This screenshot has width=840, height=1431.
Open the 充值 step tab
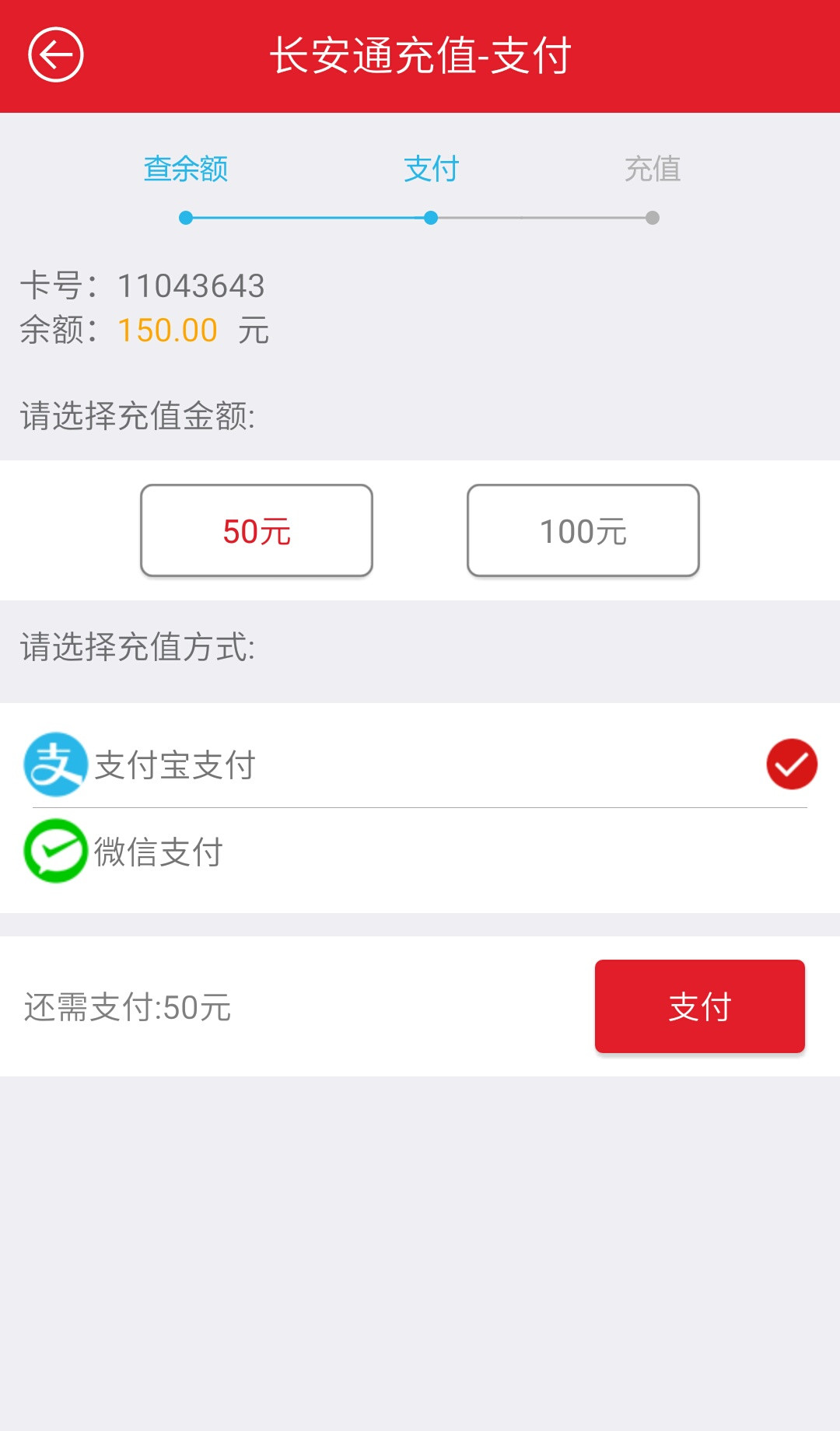click(653, 170)
